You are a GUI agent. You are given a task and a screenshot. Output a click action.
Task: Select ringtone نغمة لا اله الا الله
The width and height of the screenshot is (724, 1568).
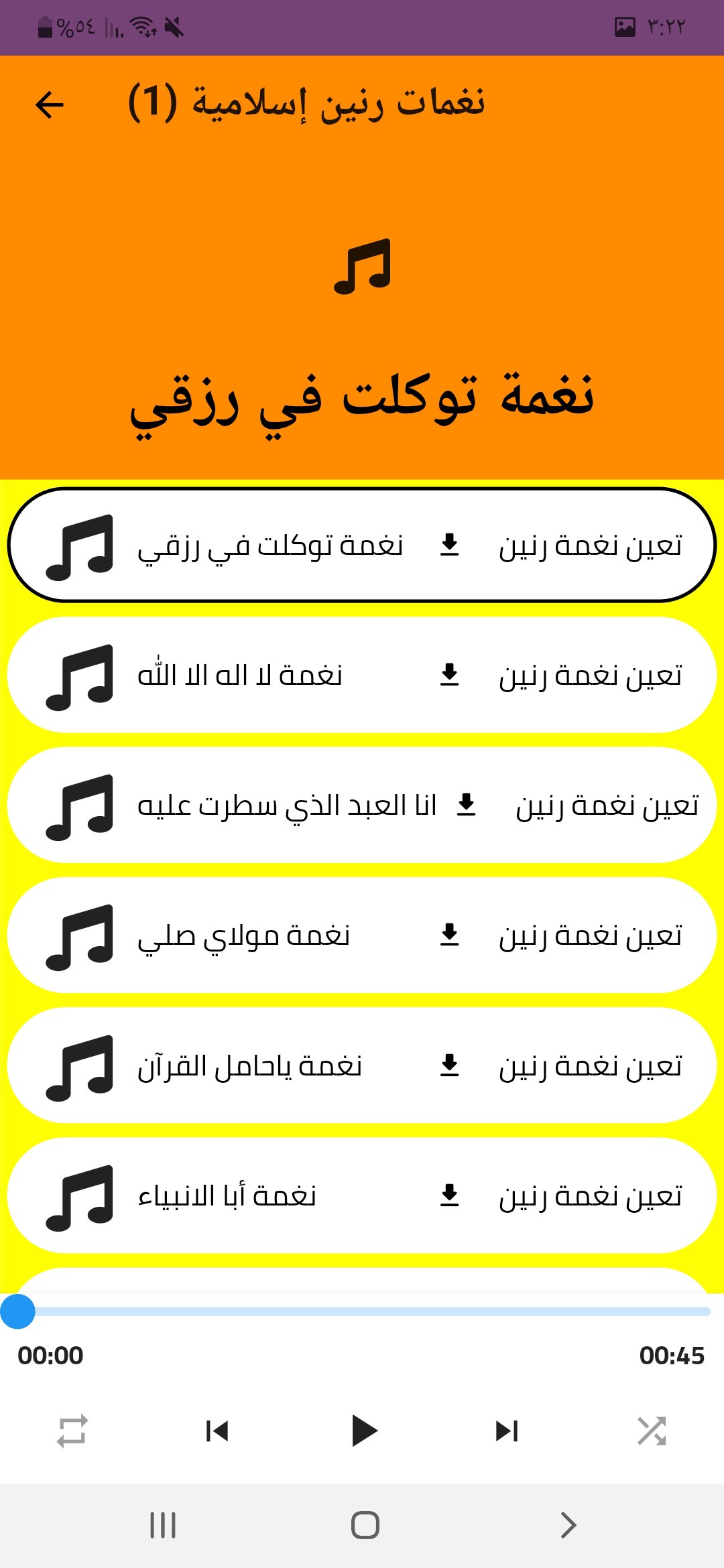(x=240, y=675)
